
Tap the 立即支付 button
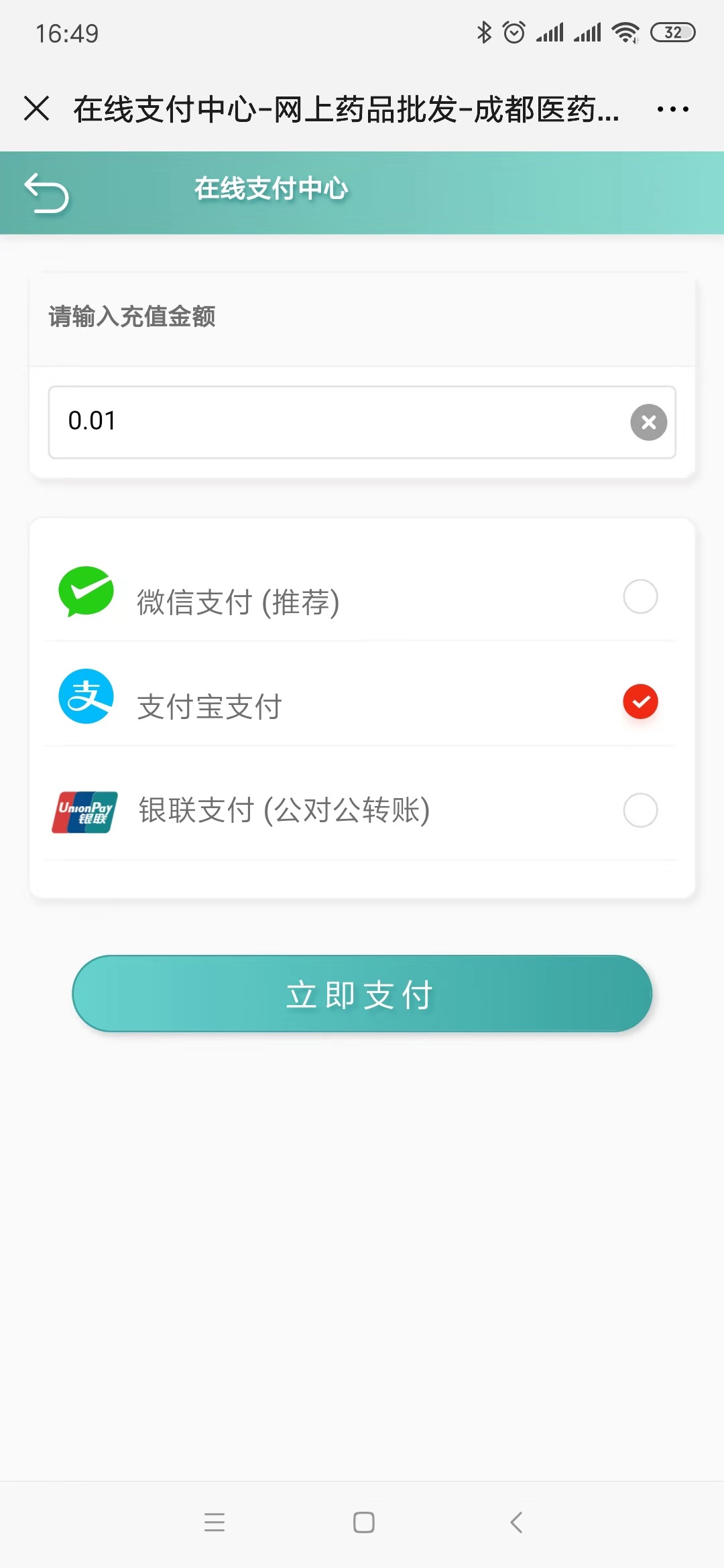pos(362,994)
